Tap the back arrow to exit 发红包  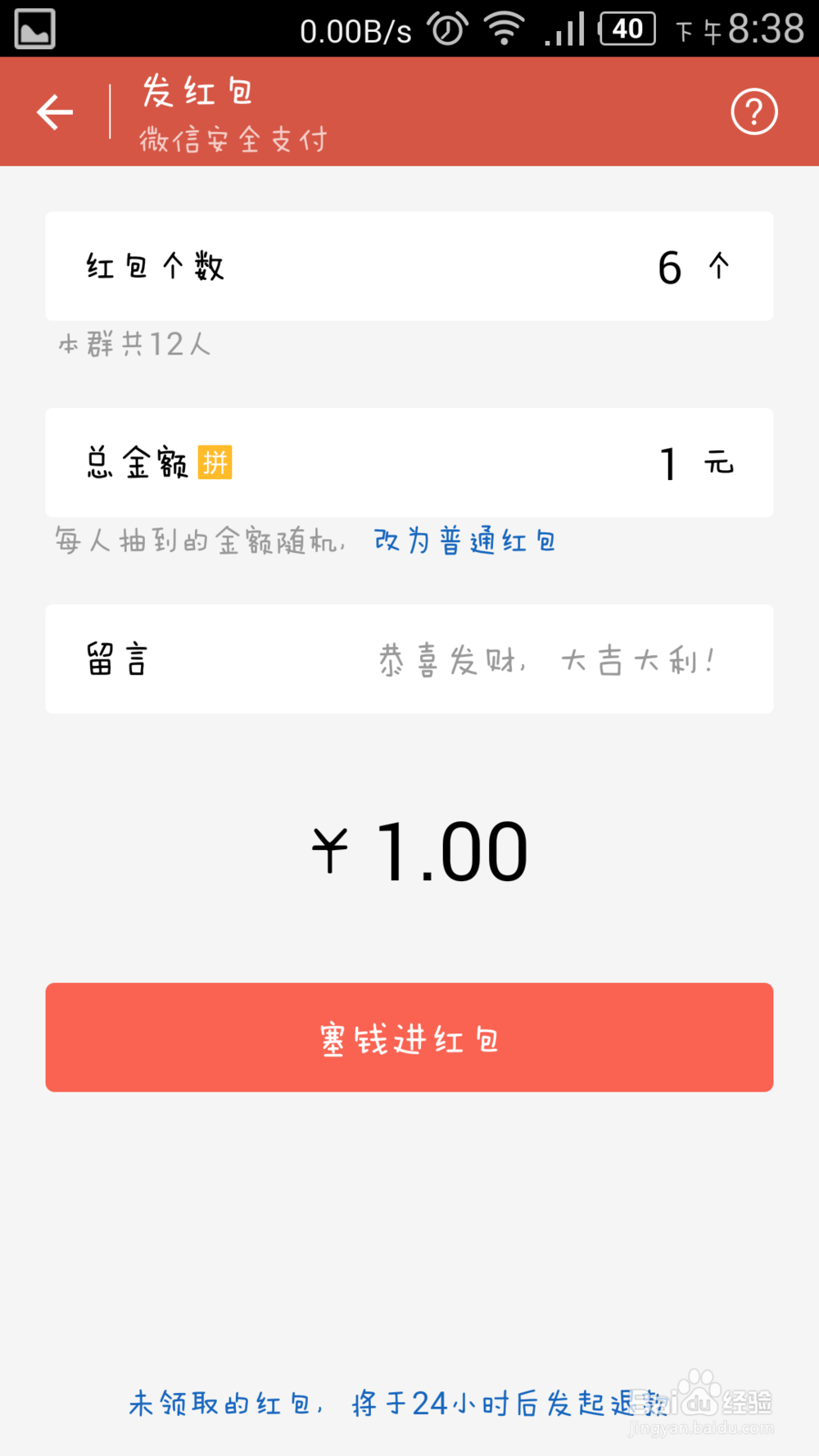(x=53, y=111)
